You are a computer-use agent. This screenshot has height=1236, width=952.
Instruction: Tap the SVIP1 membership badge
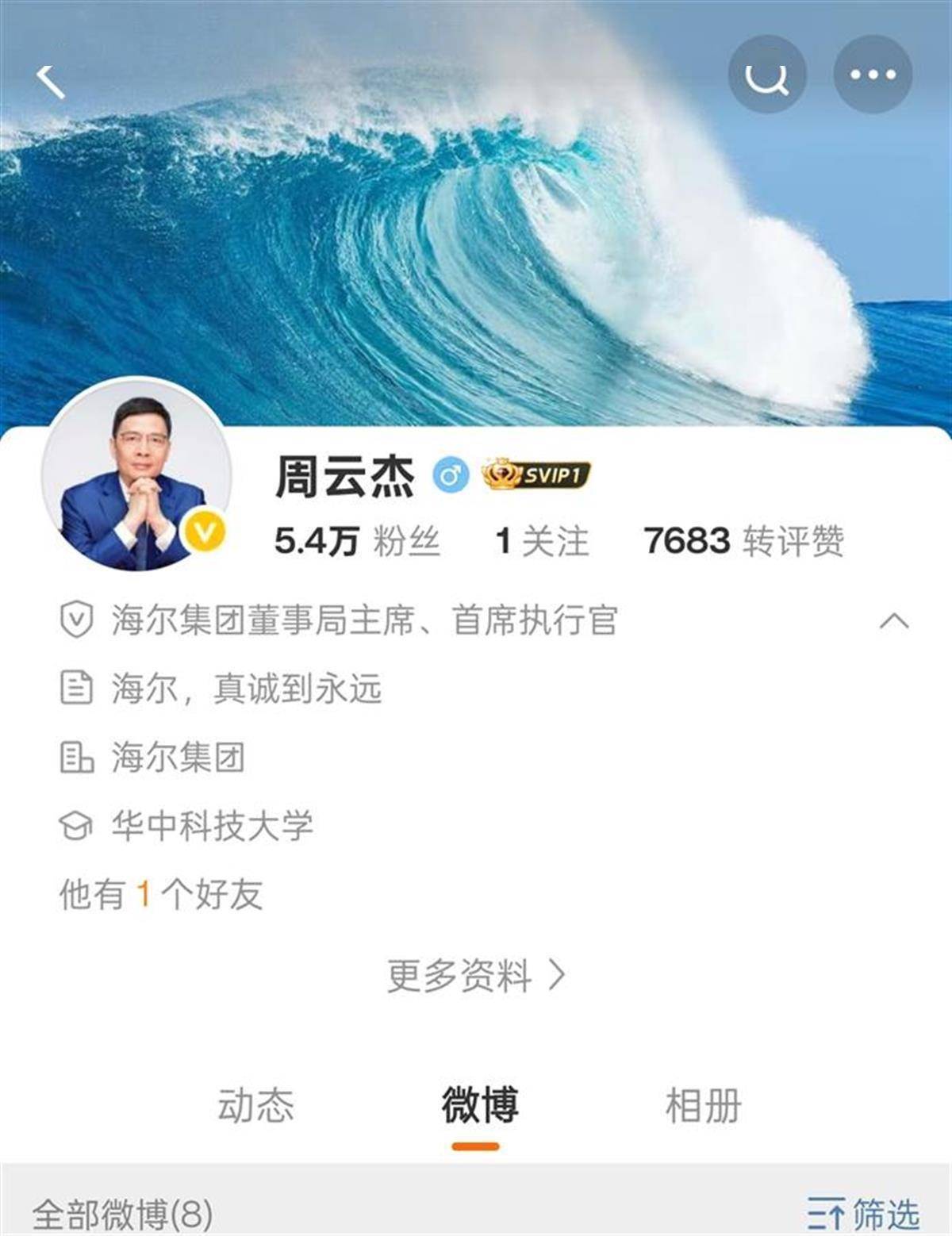point(536,475)
